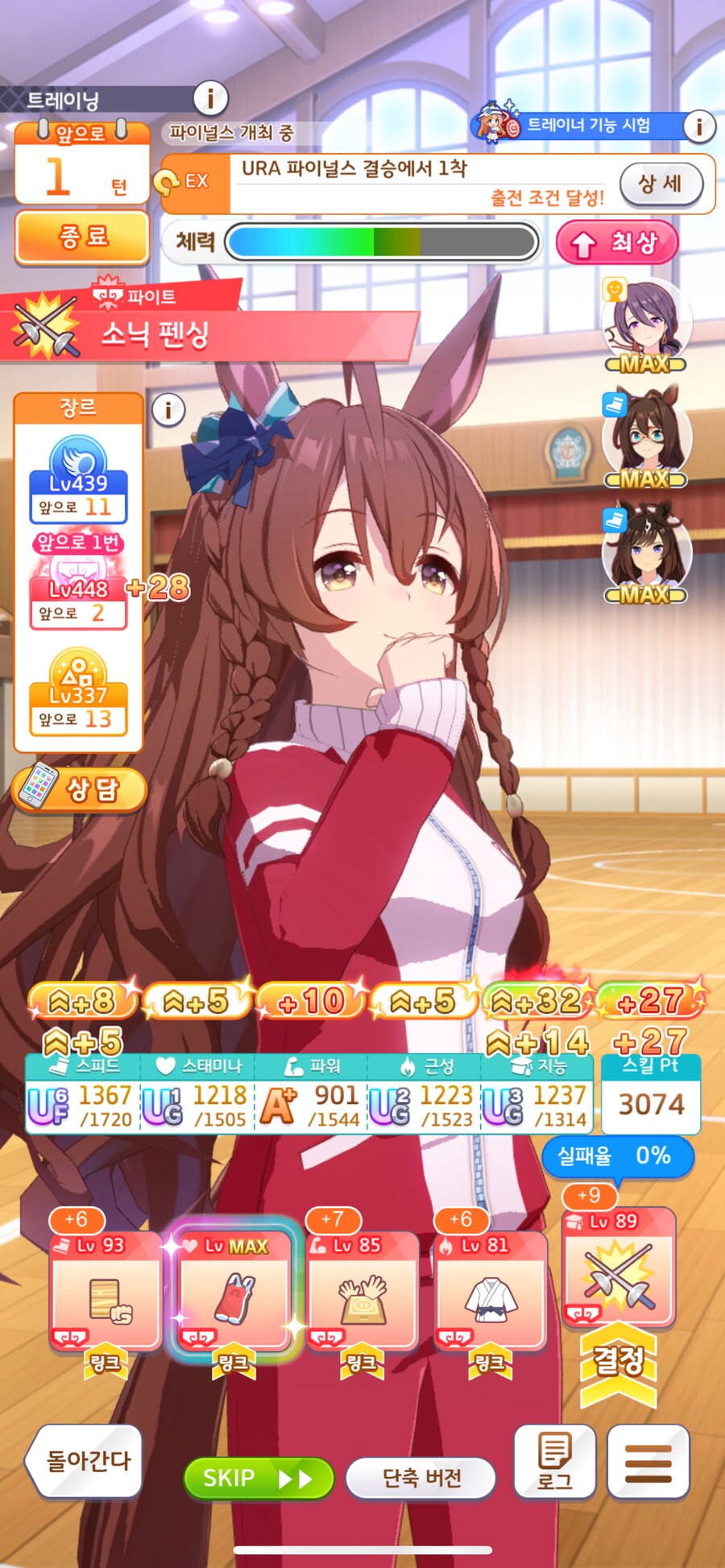
Task: Open the 상세 details button
Action: [x=660, y=184]
